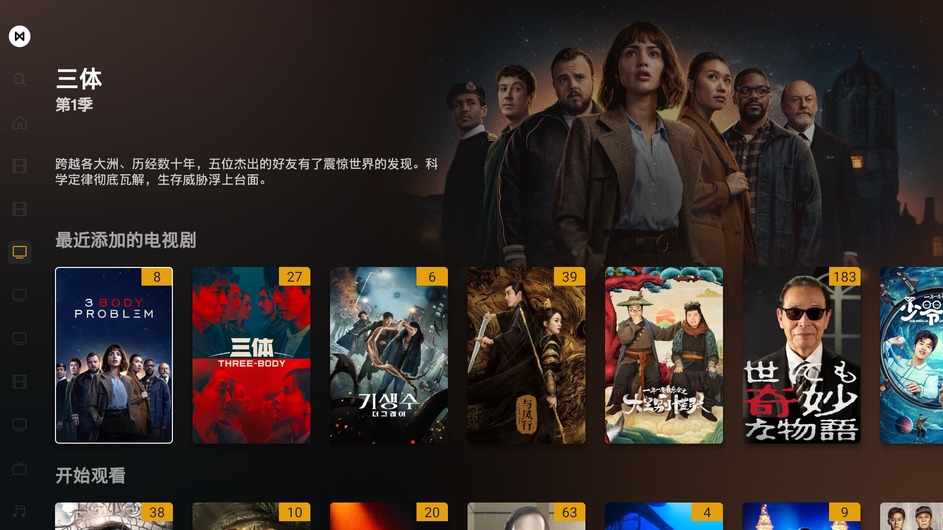Screen dimensions: 943x530
Task: Open the 3 Body Problem poster
Action: pos(114,355)
